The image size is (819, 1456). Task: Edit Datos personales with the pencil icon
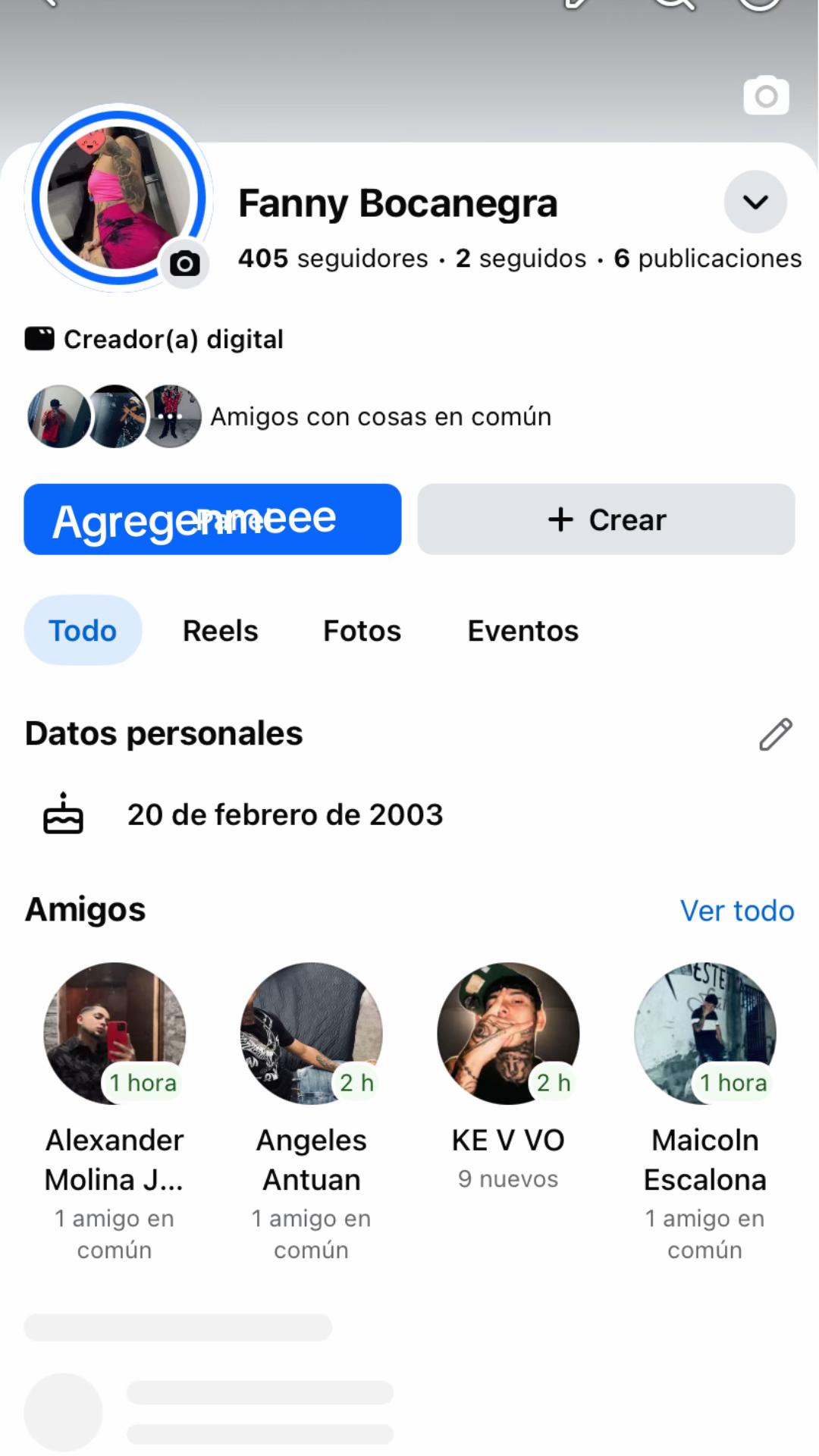pos(775,734)
